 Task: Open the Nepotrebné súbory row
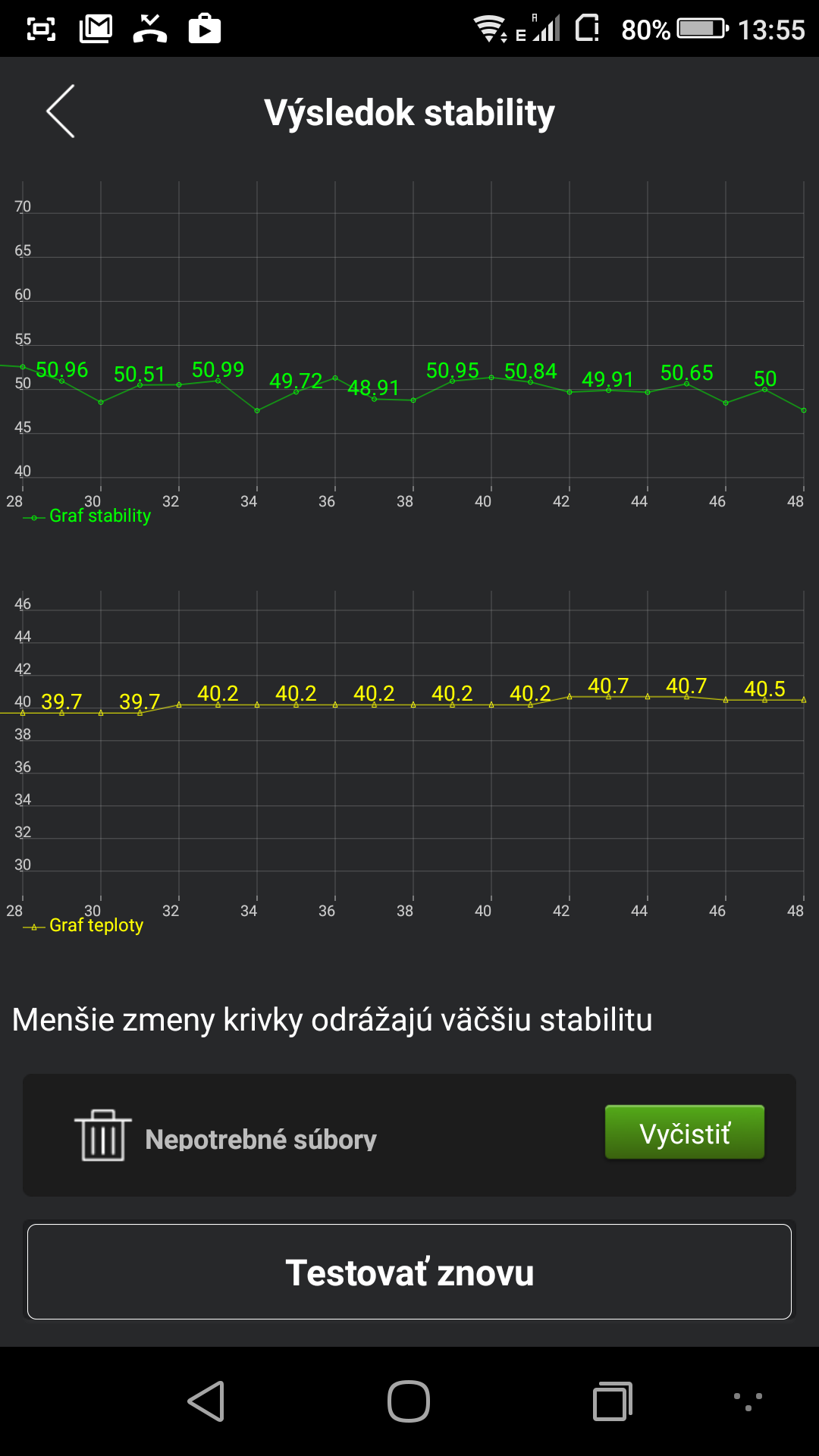tap(409, 1135)
